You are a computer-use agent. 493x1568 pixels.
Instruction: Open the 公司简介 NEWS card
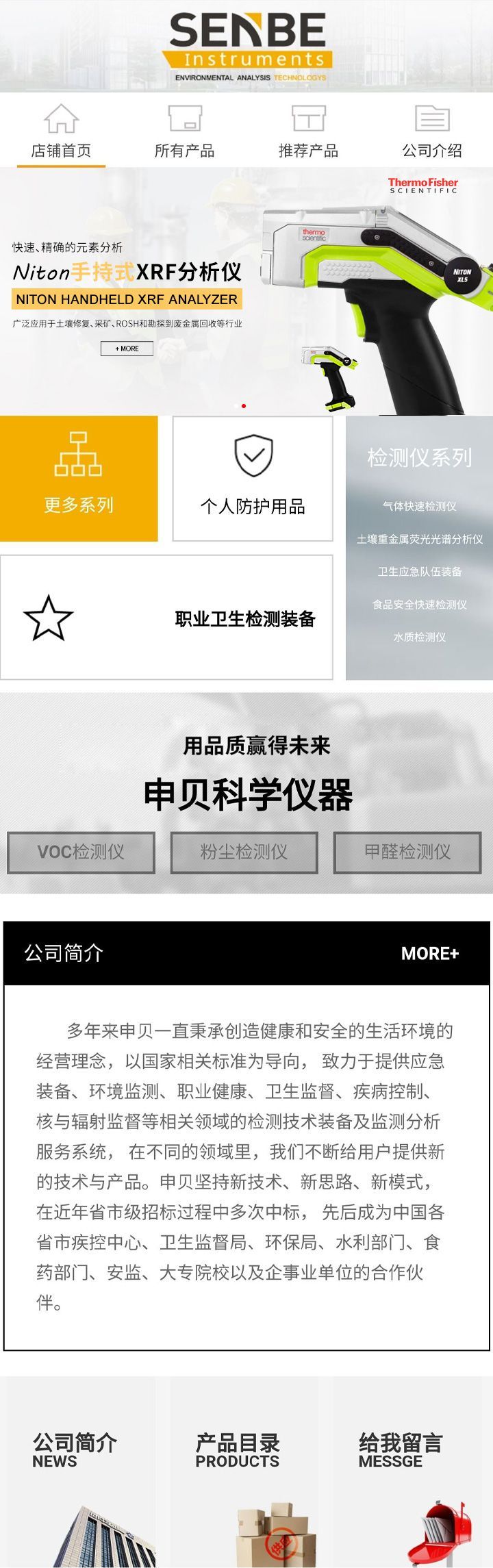81,1472
